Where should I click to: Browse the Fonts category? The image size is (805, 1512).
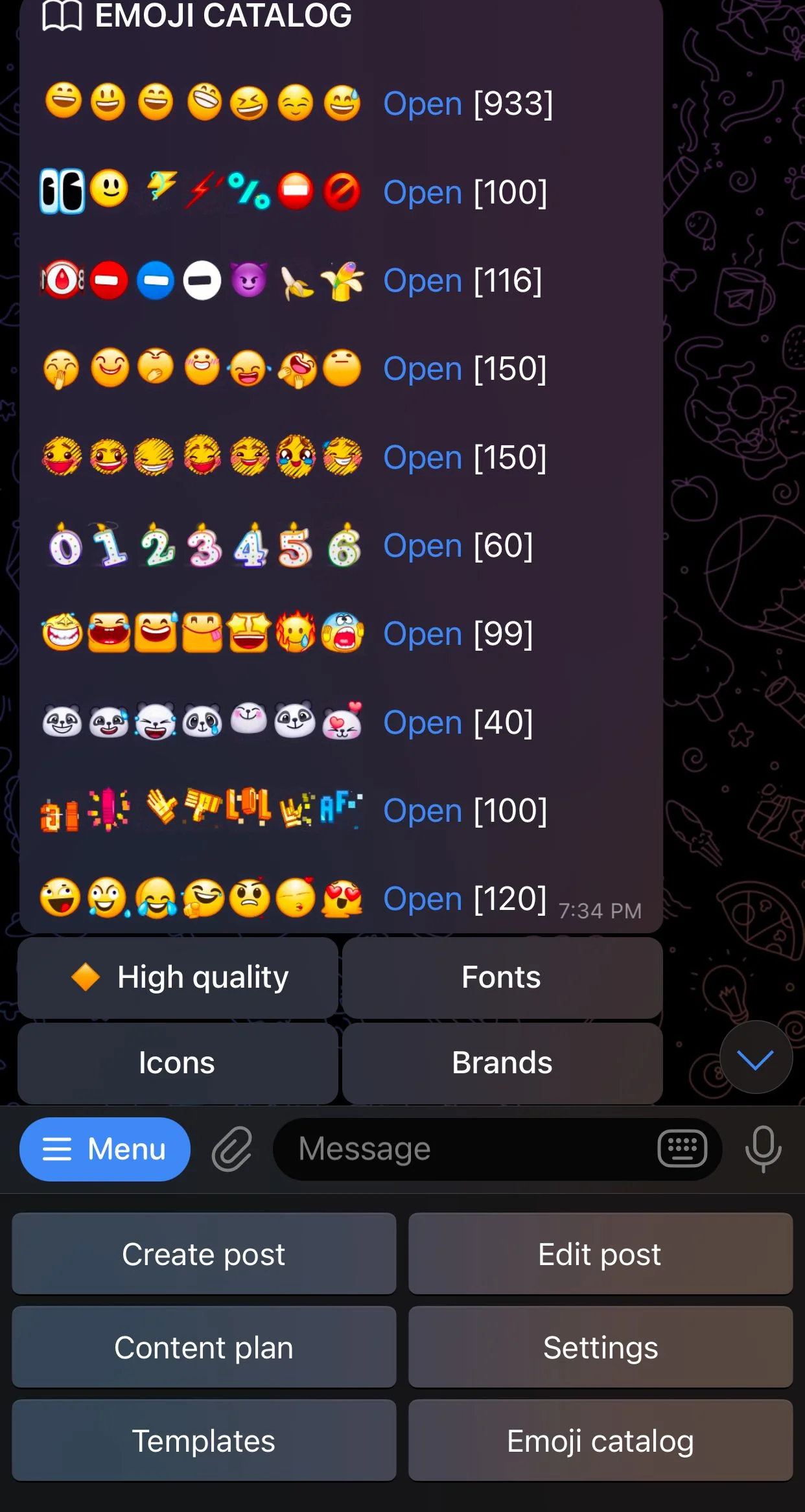pyautogui.click(x=502, y=977)
